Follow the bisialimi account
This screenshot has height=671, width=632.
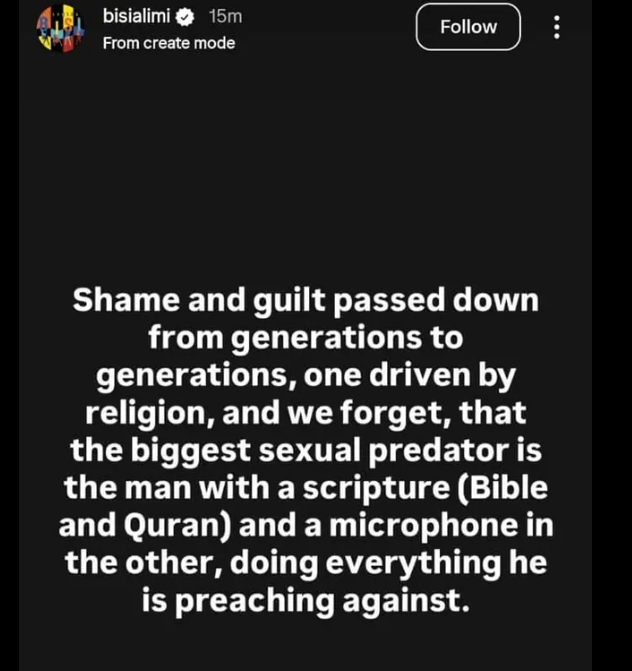[x=468, y=27]
